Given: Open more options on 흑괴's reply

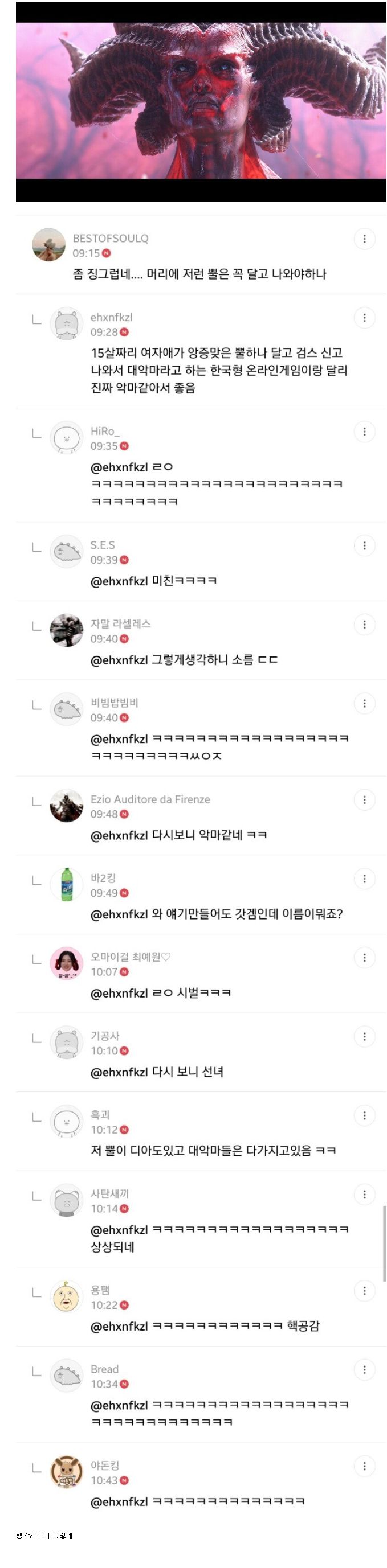Looking at the screenshot, I should (x=364, y=1115).
